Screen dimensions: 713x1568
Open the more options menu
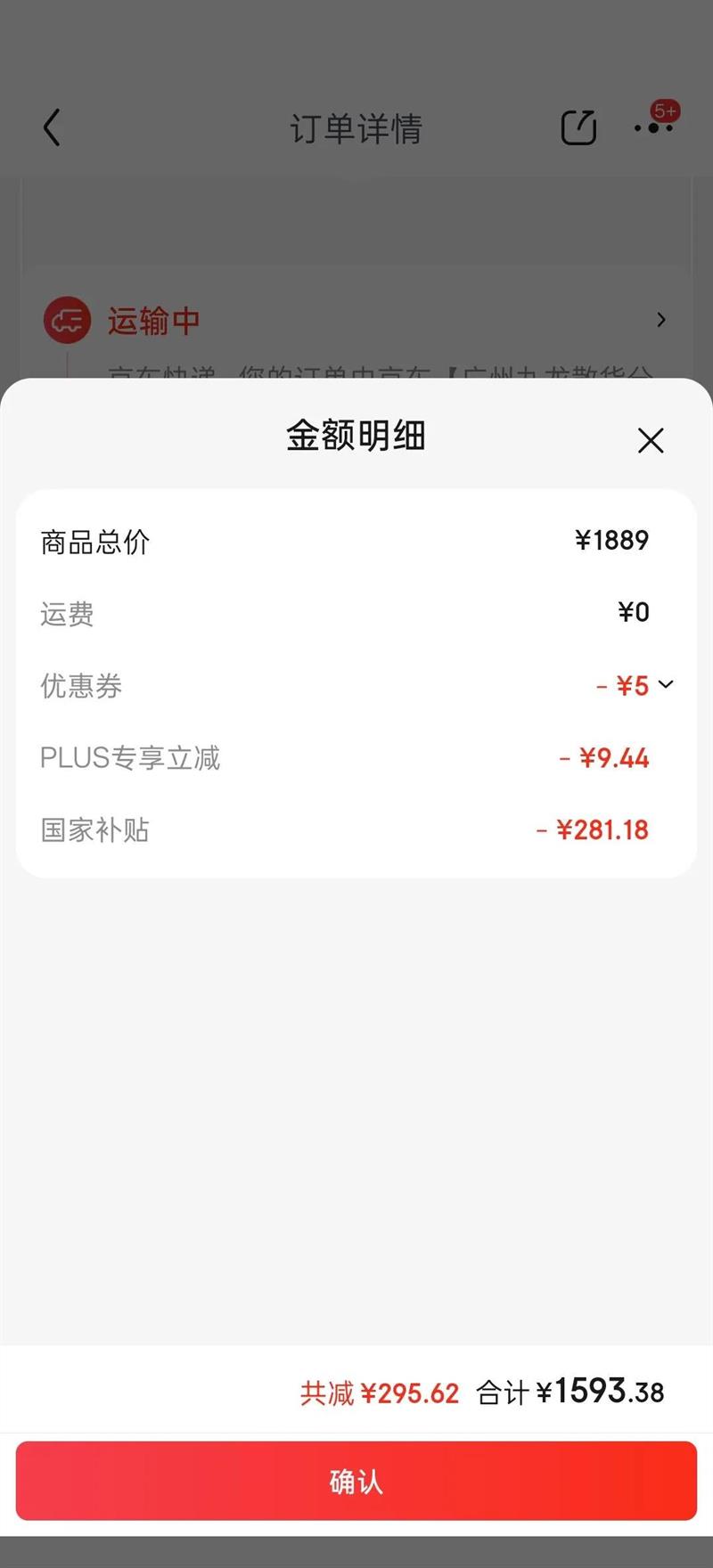(653, 128)
